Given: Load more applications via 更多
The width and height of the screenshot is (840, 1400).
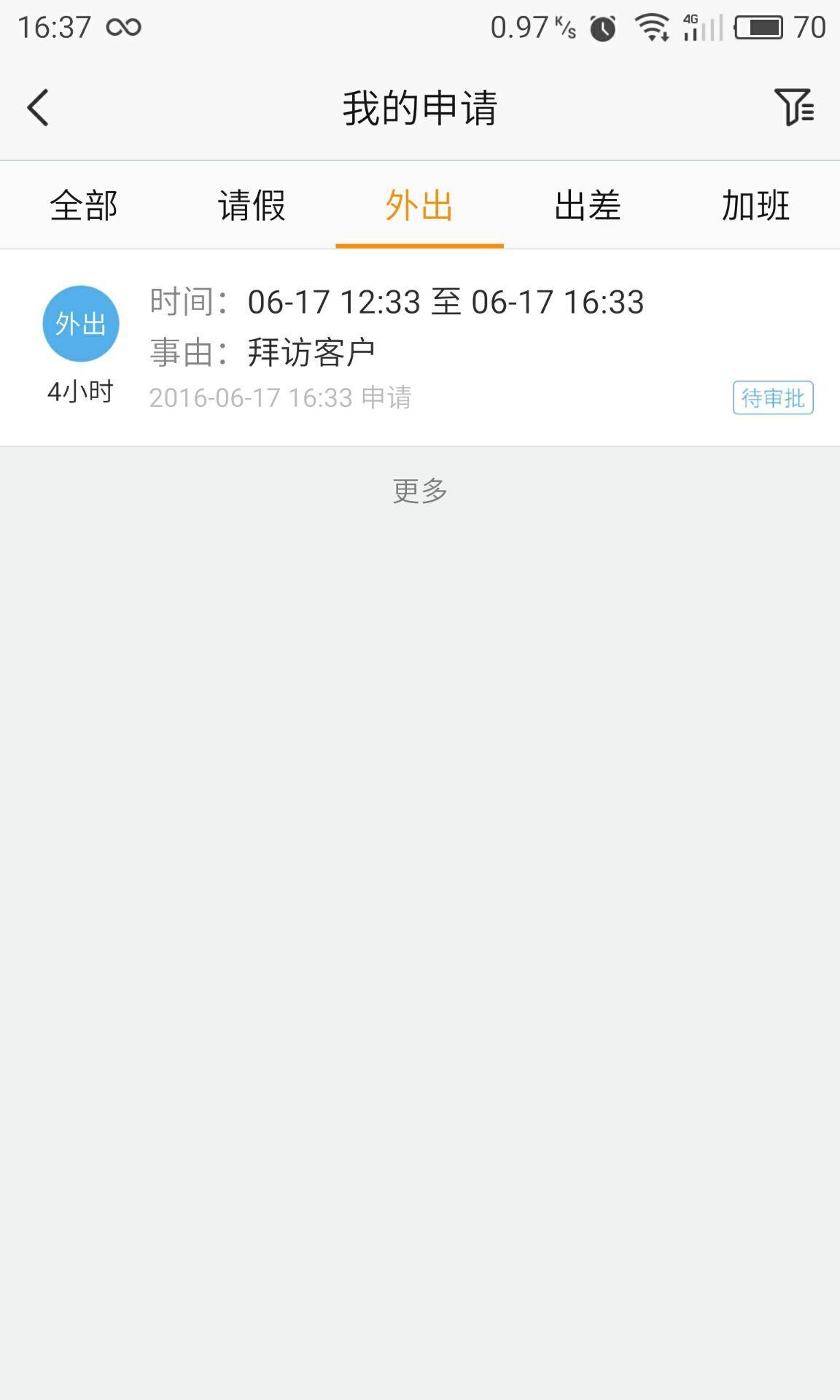Looking at the screenshot, I should (x=420, y=491).
